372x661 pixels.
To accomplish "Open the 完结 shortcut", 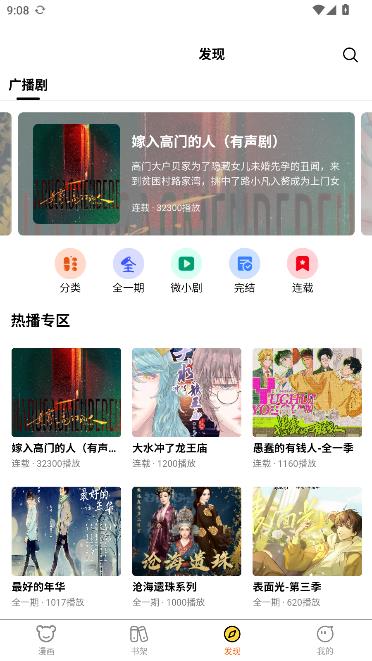I will 244,271.
